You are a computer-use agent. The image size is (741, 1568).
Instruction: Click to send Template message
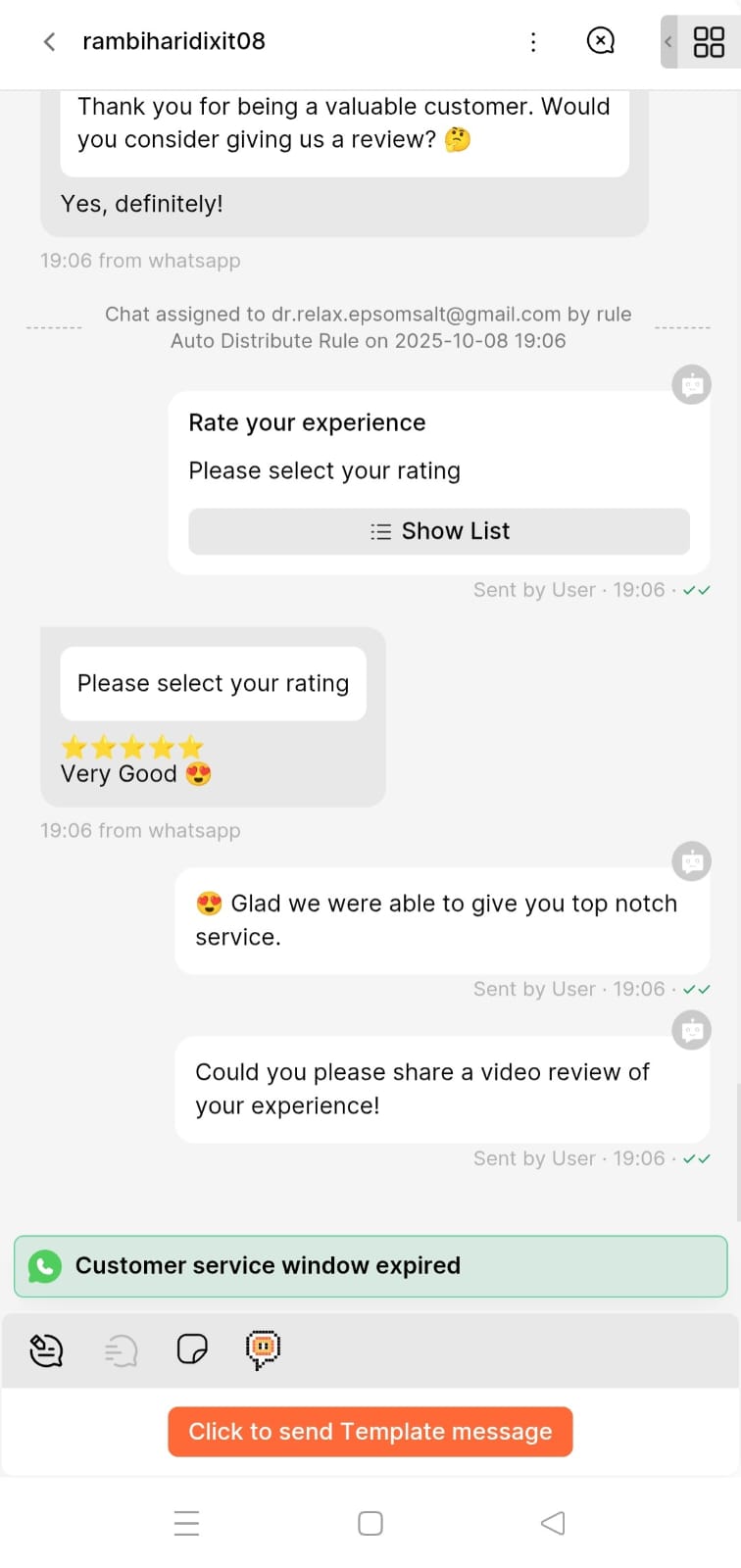click(x=370, y=1432)
